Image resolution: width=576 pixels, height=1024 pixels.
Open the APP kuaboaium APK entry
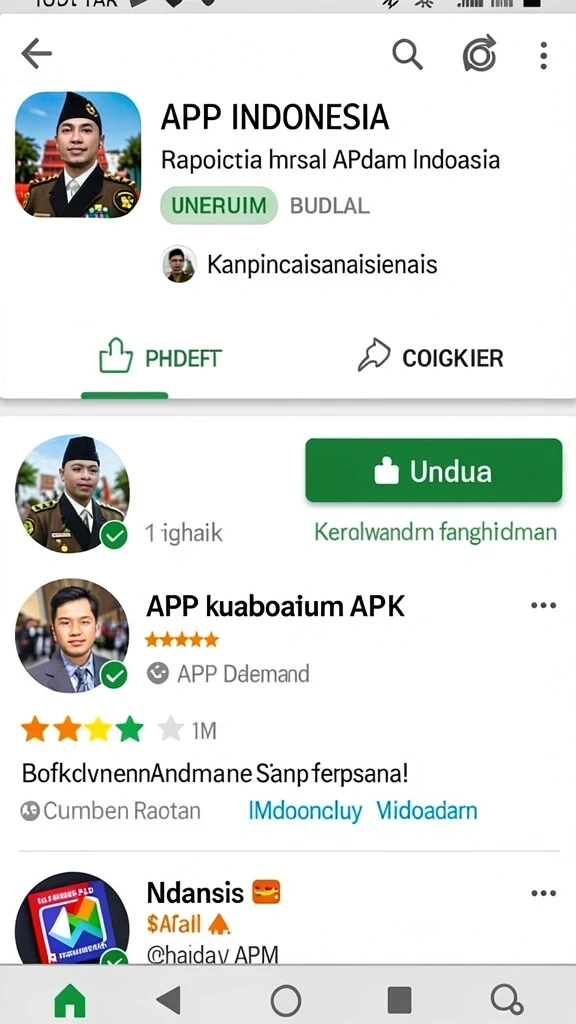(x=275, y=607)
